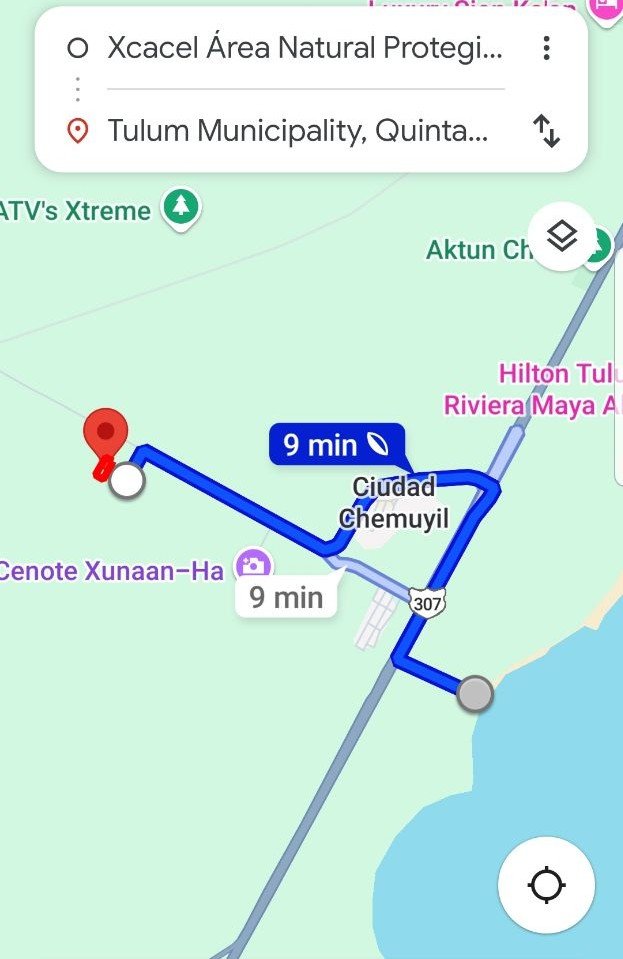Image resolution: width=623 pixels, height=959 pixels.
Task: Open the map layers selector
Action: (562, 238)
